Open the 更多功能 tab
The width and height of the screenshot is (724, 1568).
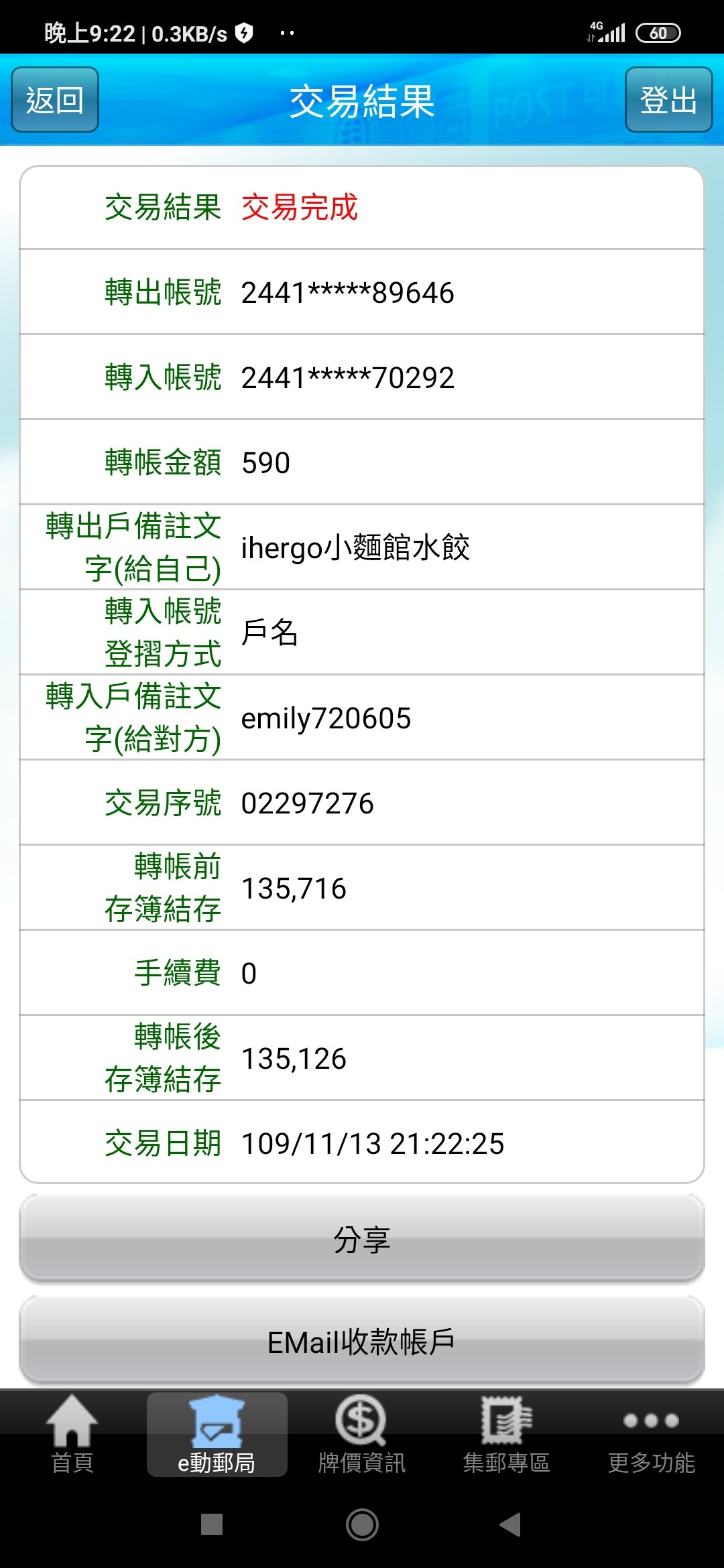(652, 1435)
